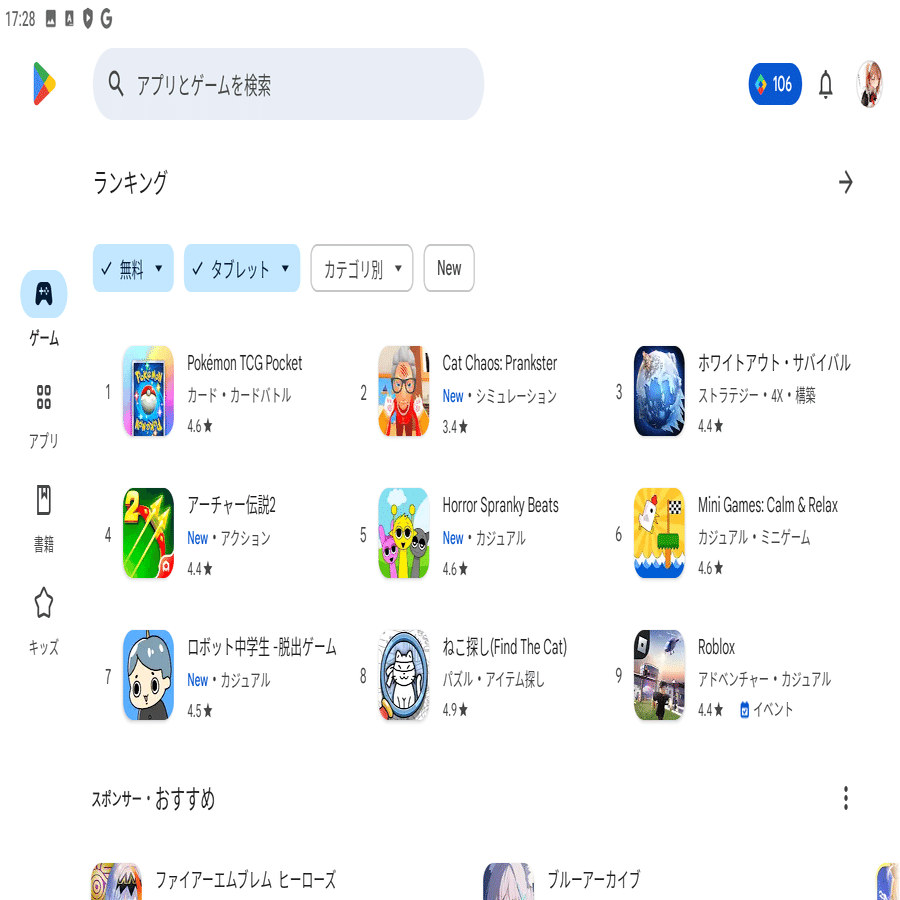The width and height of the screenshot is (900, 900).
Task: Open the notifications bell
Action: [825, 86]
